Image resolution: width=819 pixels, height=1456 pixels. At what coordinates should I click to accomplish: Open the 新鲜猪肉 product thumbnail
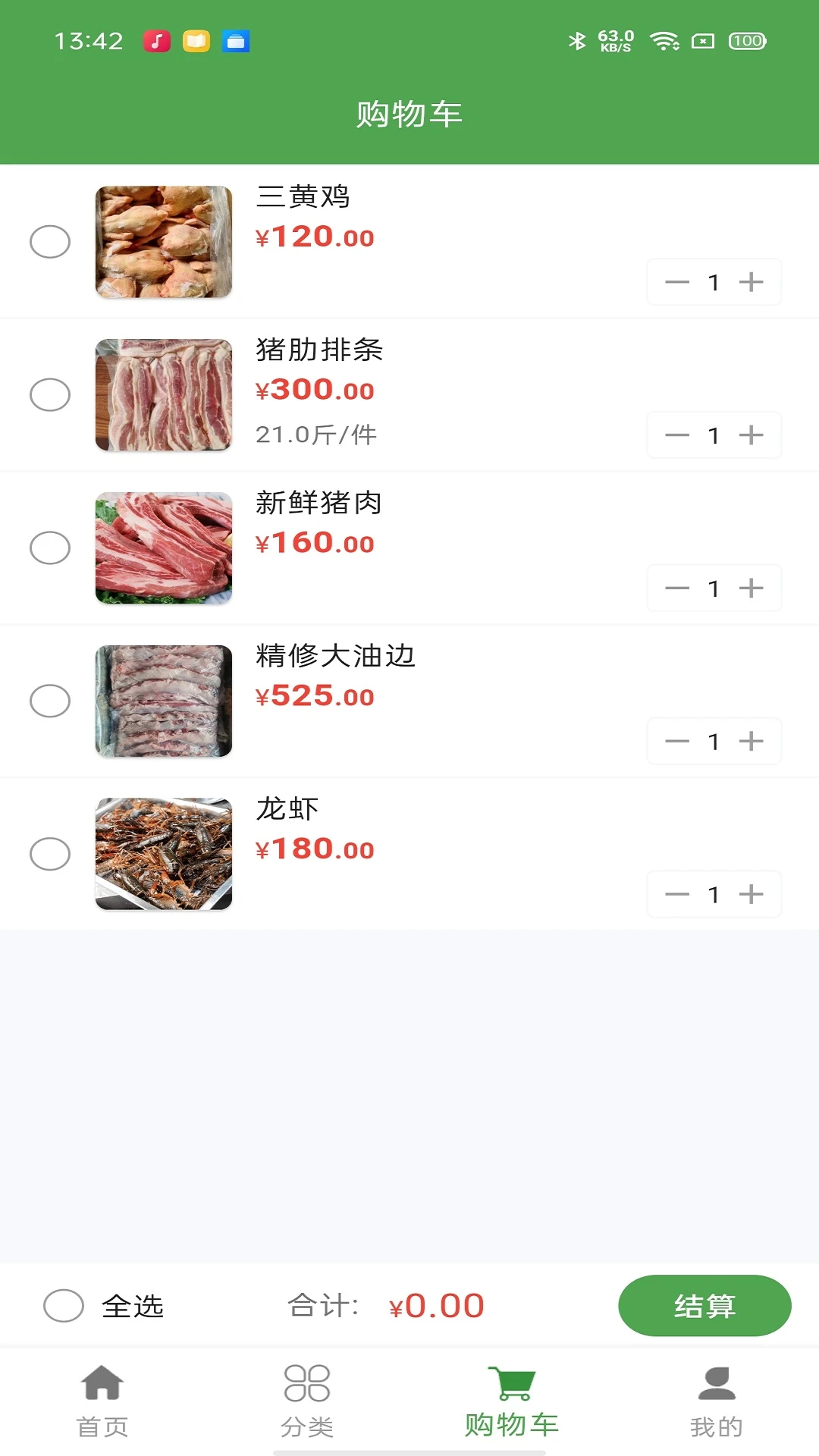tap(162, 548)
